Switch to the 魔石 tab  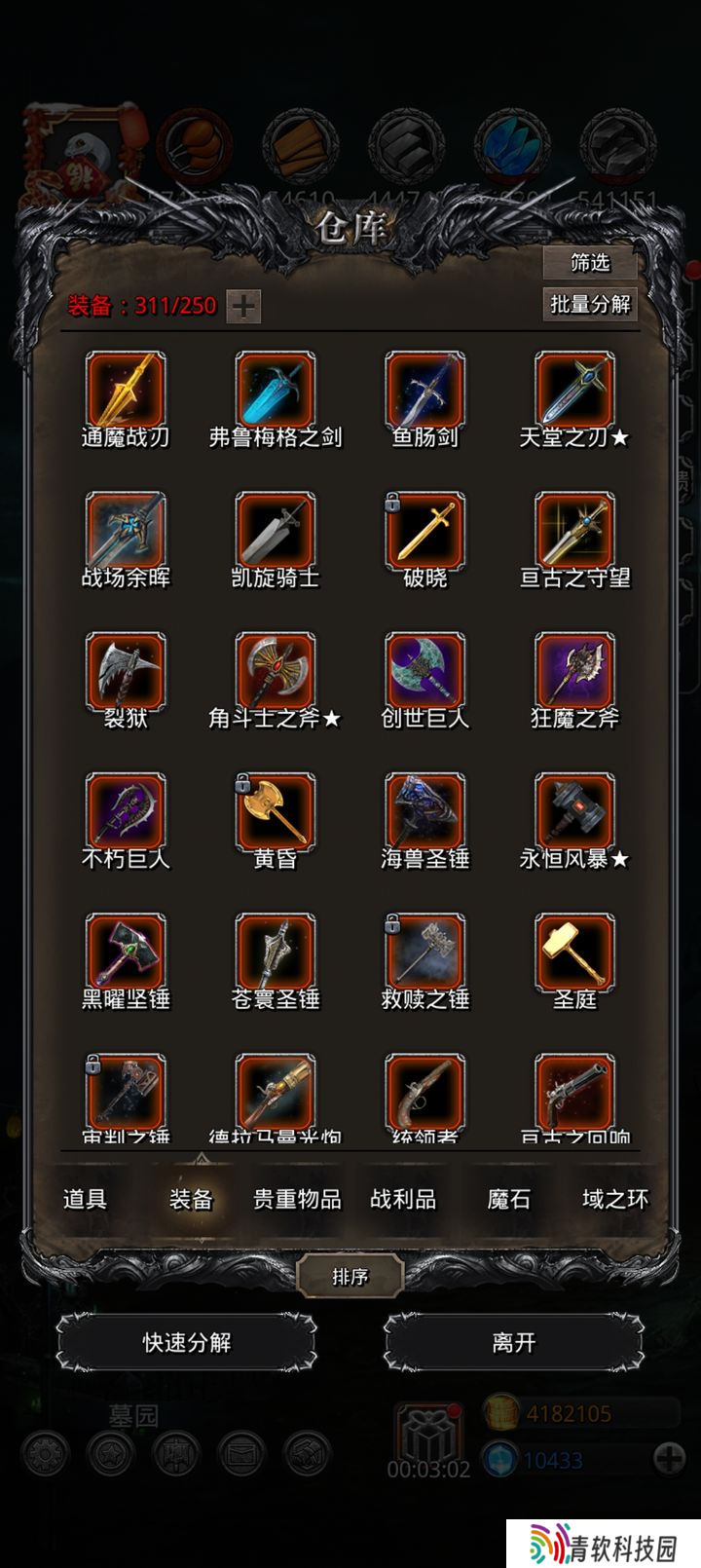tap(509, 1199)
